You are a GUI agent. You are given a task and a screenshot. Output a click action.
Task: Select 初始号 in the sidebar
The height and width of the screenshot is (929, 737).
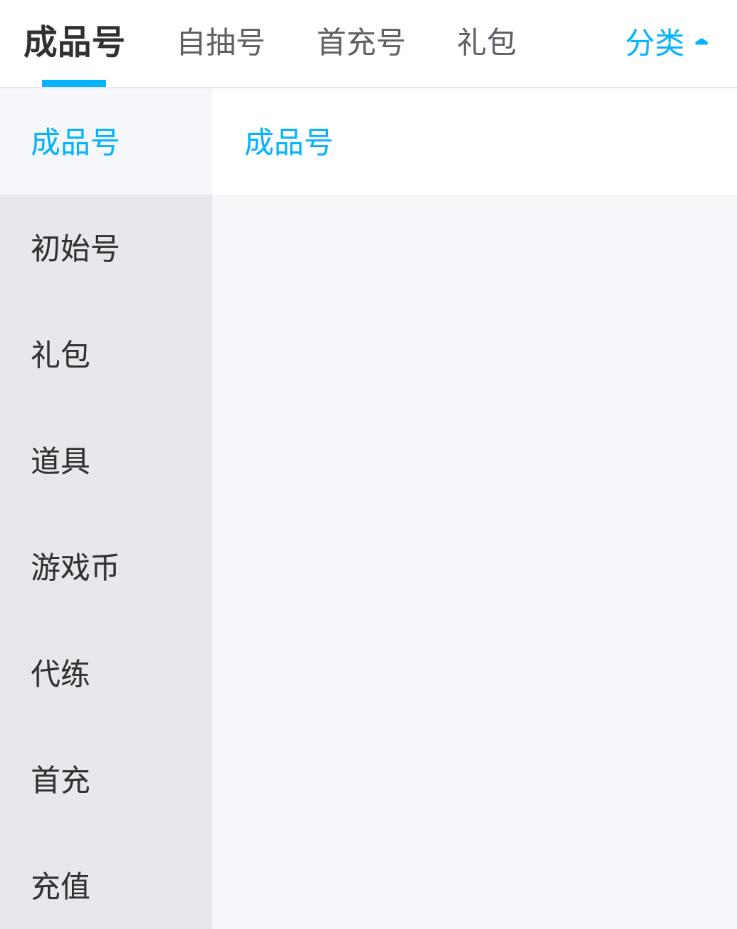point(75,248)
